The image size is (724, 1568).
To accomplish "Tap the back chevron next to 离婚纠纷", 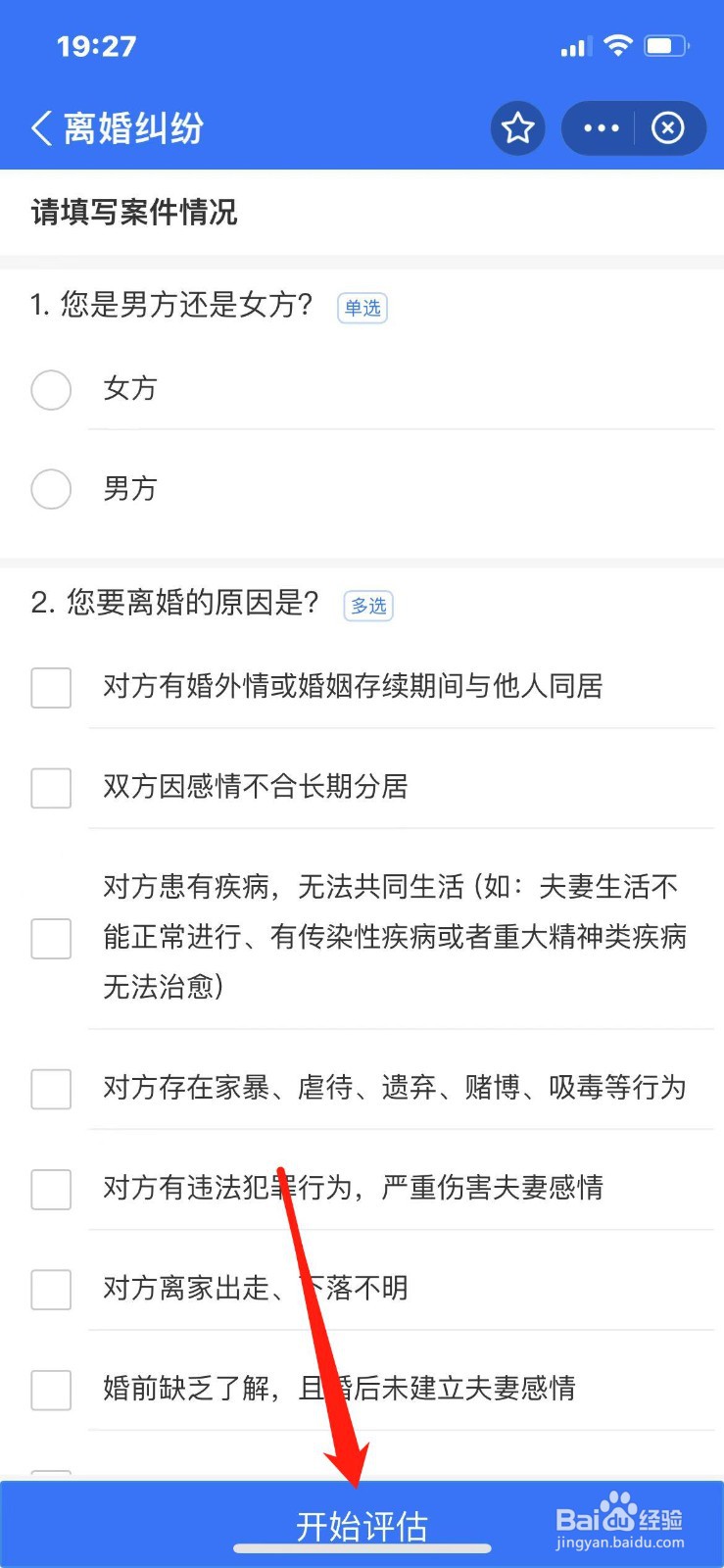I will coord(40,127).
